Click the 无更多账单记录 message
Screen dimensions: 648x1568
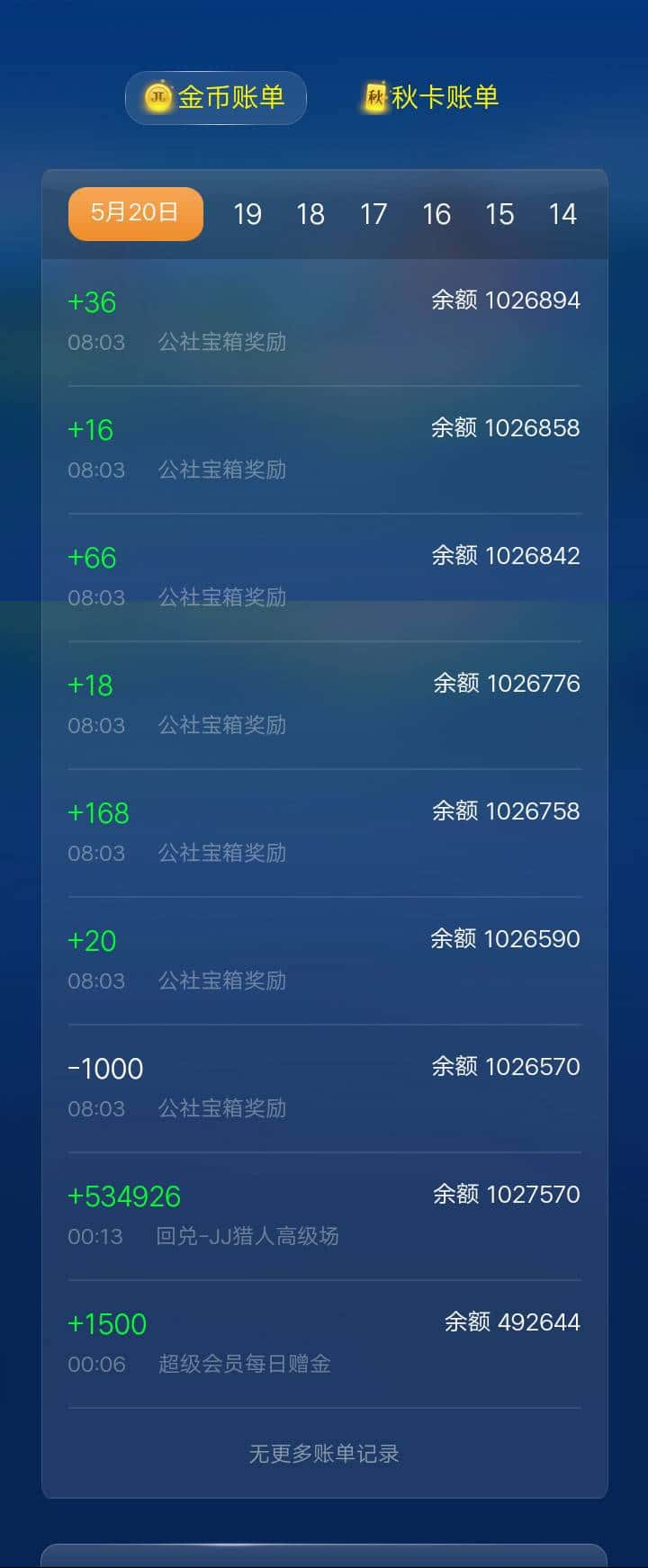pos(324,1454)
